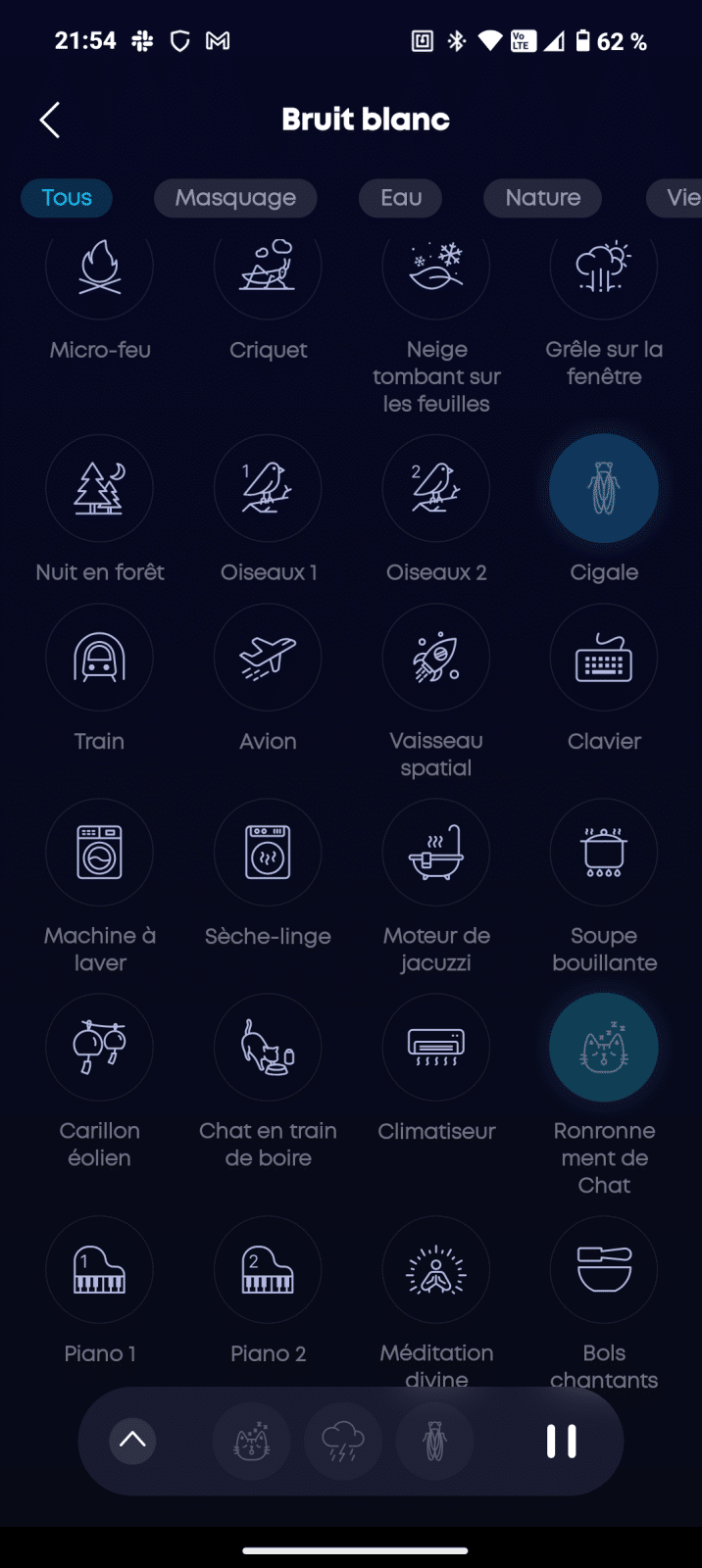
Task: Select the Masquage filter chip
Action: tap(235, 198)
